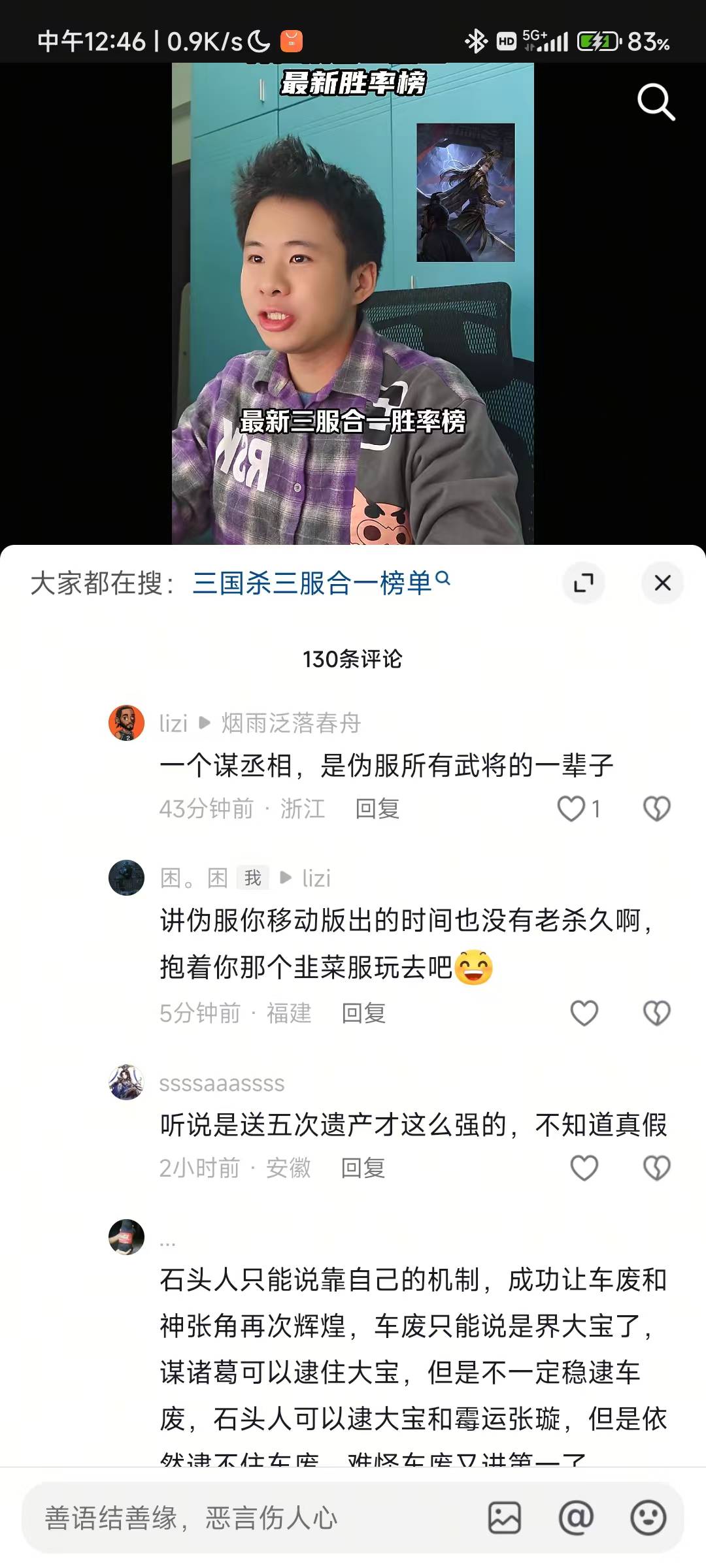Close the comments panel
Viewport: 706px width, 1568px height.
point(662,583)
